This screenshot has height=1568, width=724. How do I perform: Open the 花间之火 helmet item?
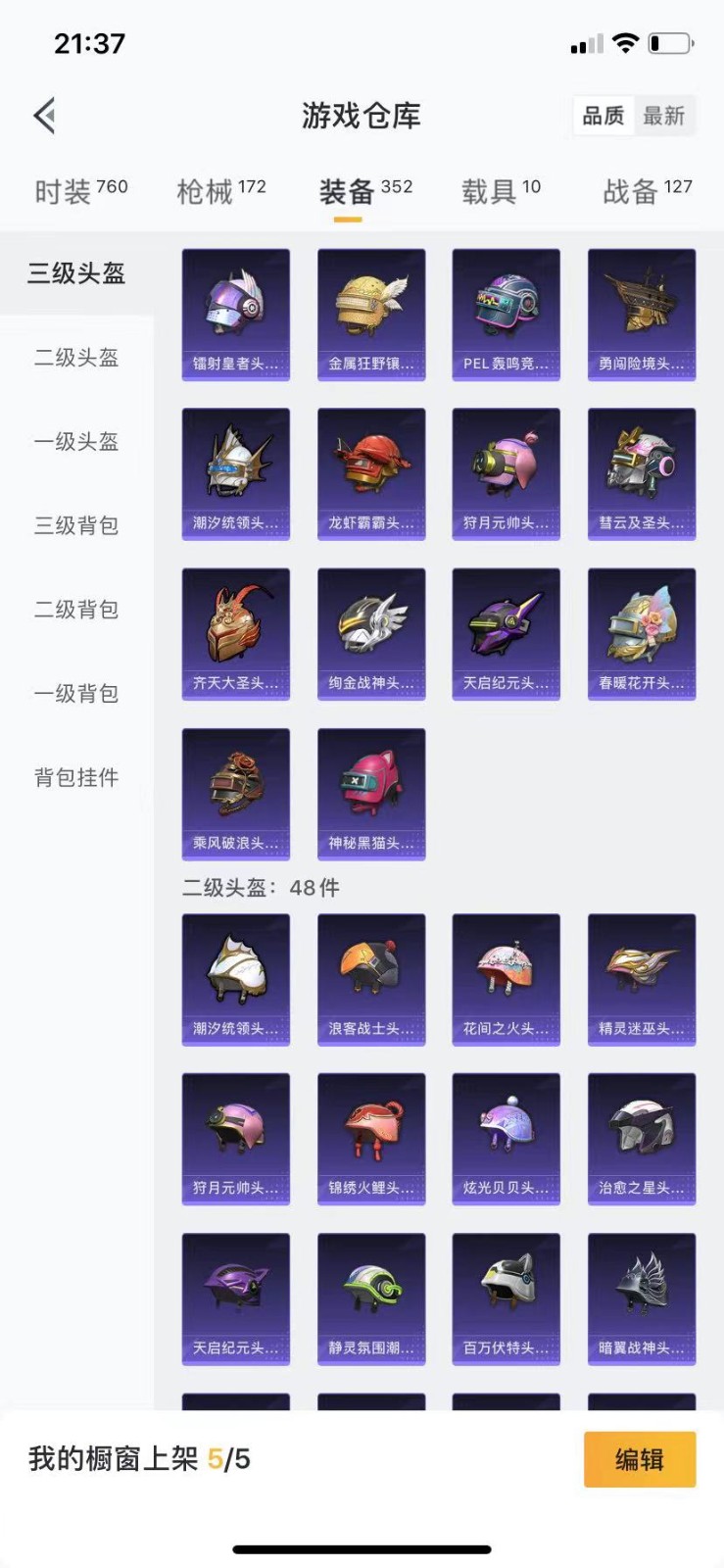(x=507, y=980)
